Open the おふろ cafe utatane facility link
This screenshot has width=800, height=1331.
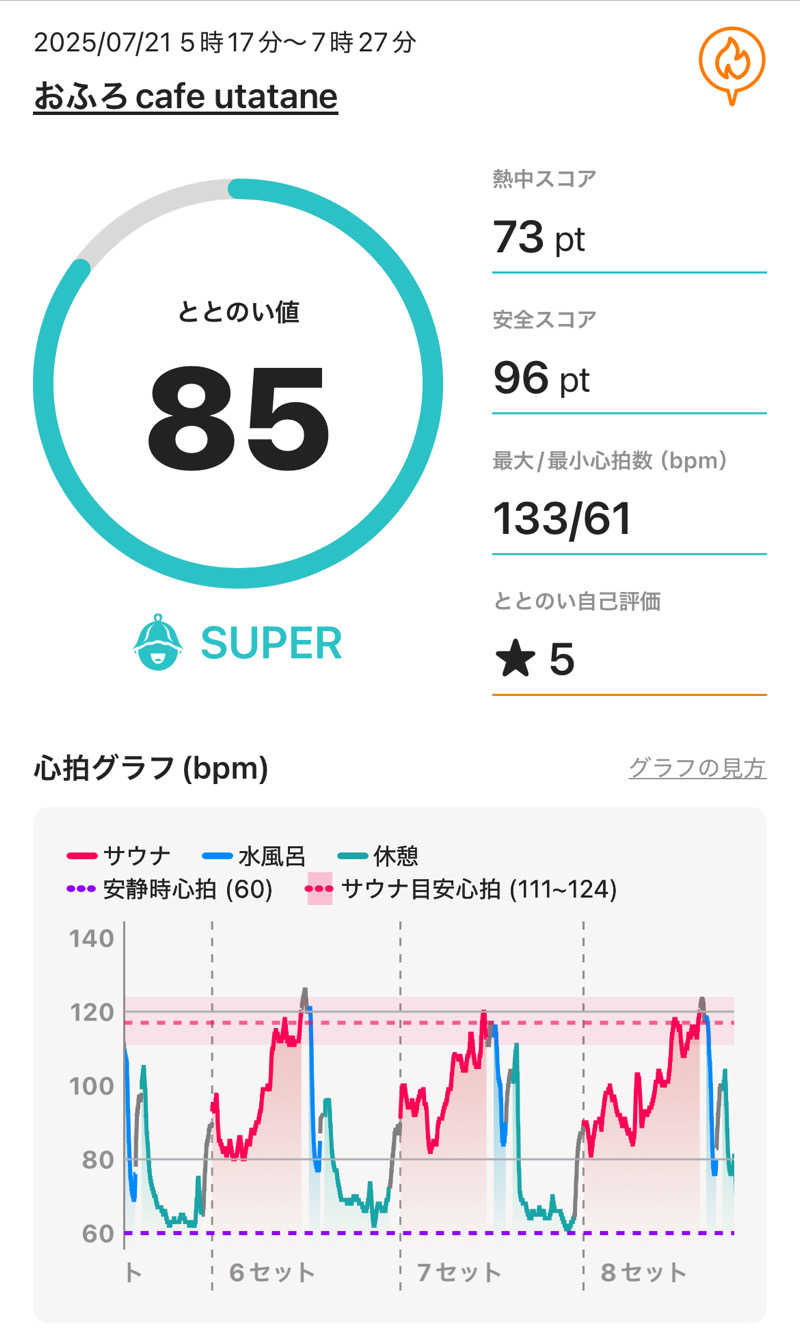point(185,98)
